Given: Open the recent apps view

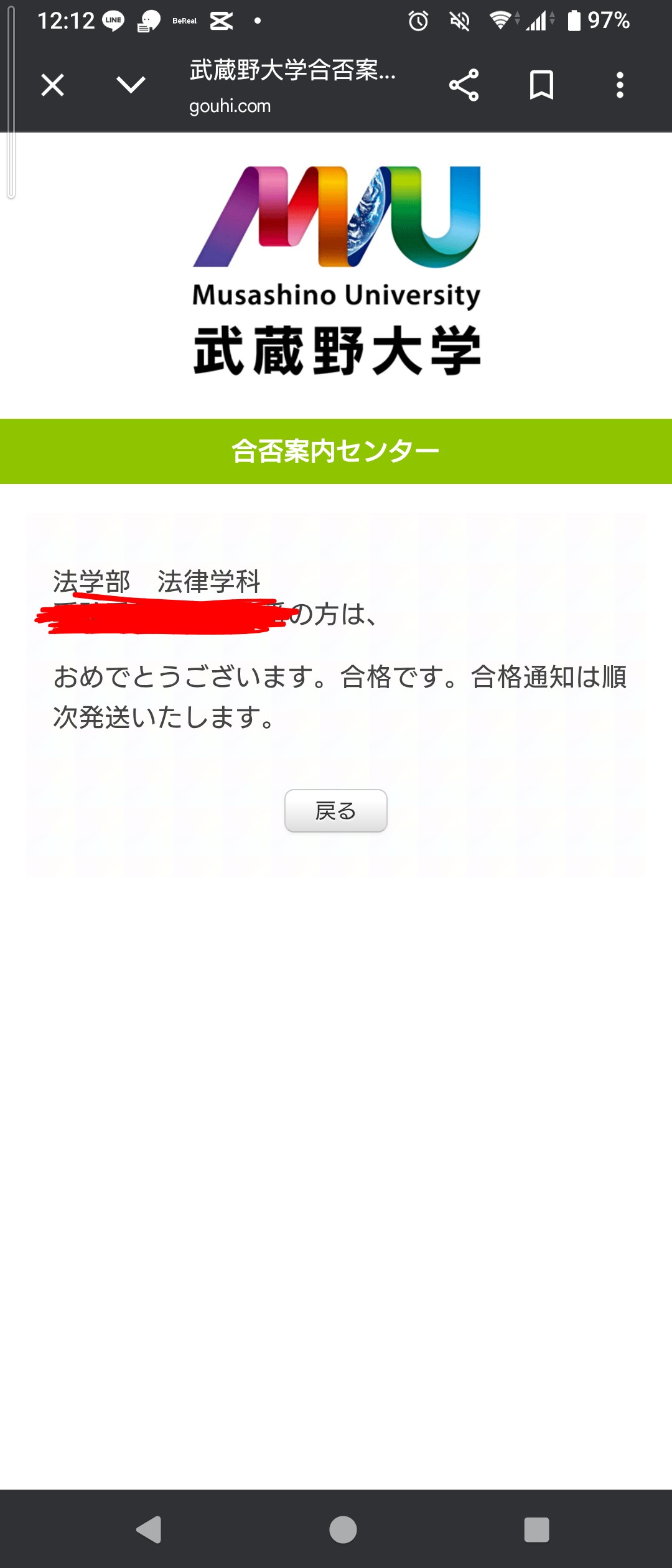Looking at the screenshot, I should (536, 1529).
